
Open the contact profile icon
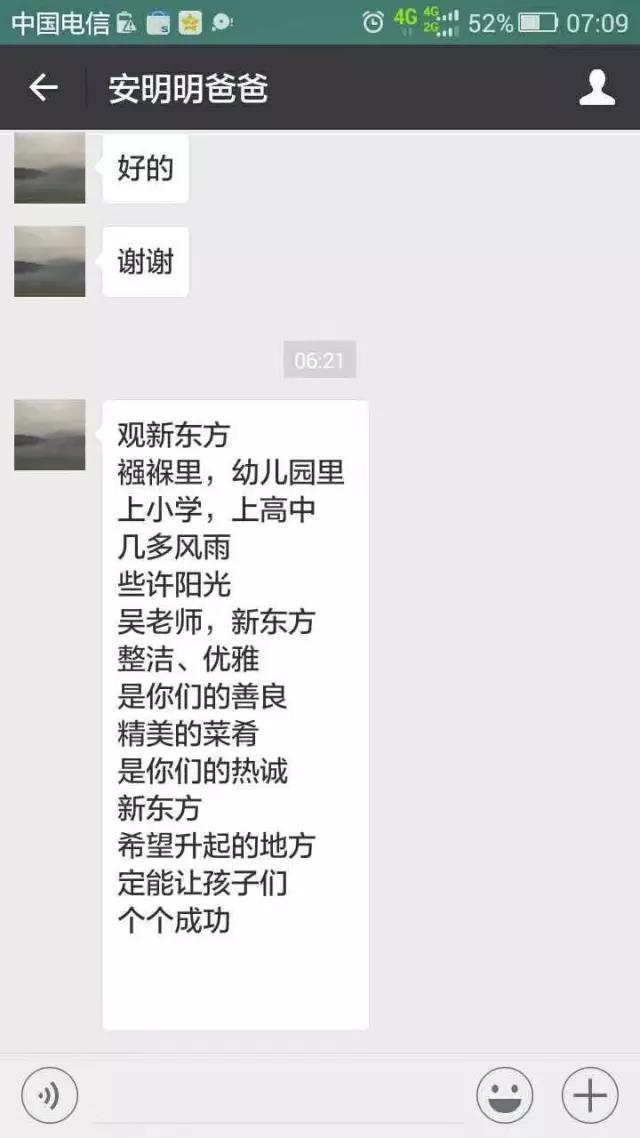597,88
